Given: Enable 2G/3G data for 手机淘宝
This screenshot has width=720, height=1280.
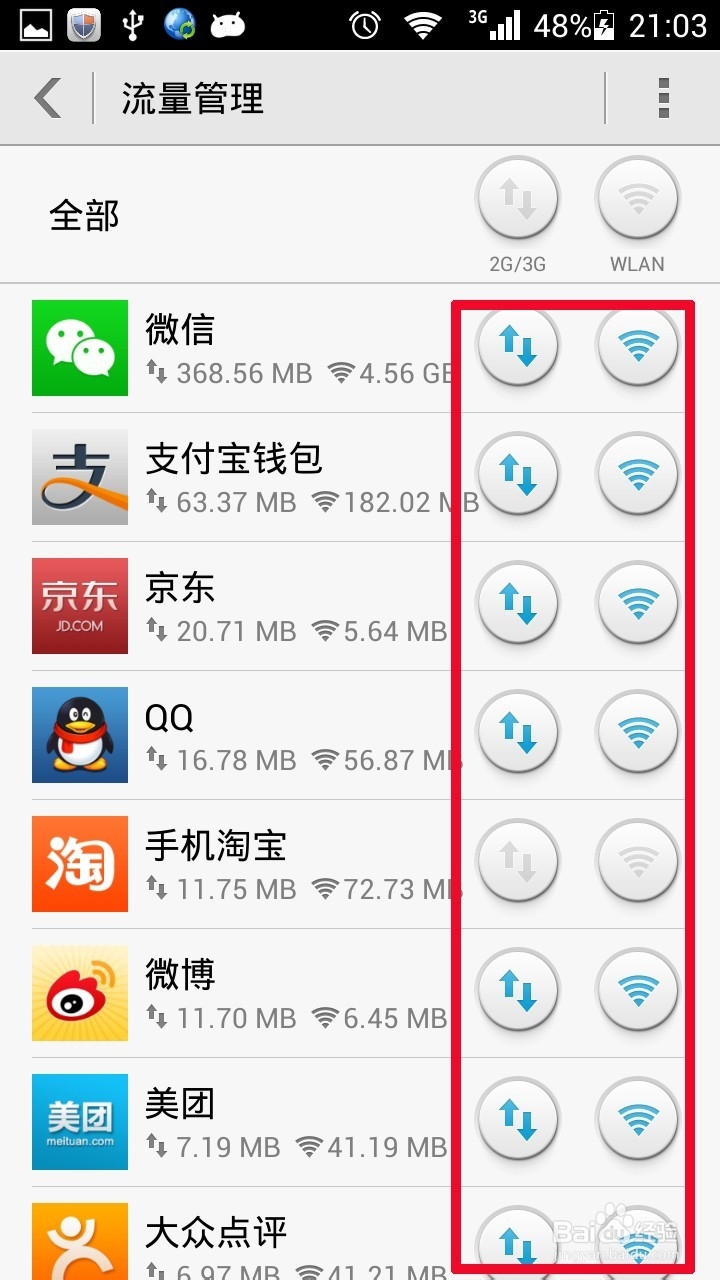Looking at the screenshot, I should [x=517, y=860].
